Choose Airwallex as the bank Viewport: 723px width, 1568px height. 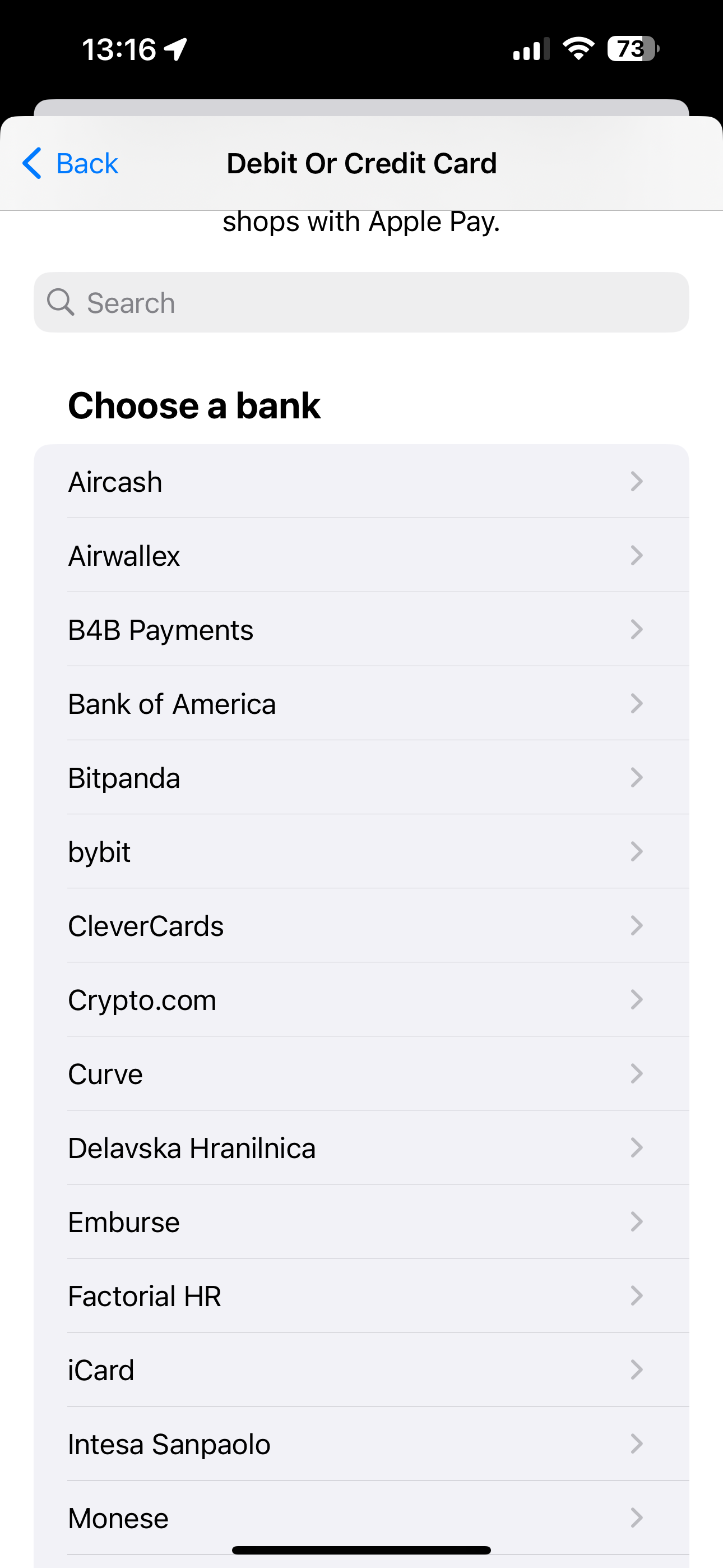pos(361,556)
